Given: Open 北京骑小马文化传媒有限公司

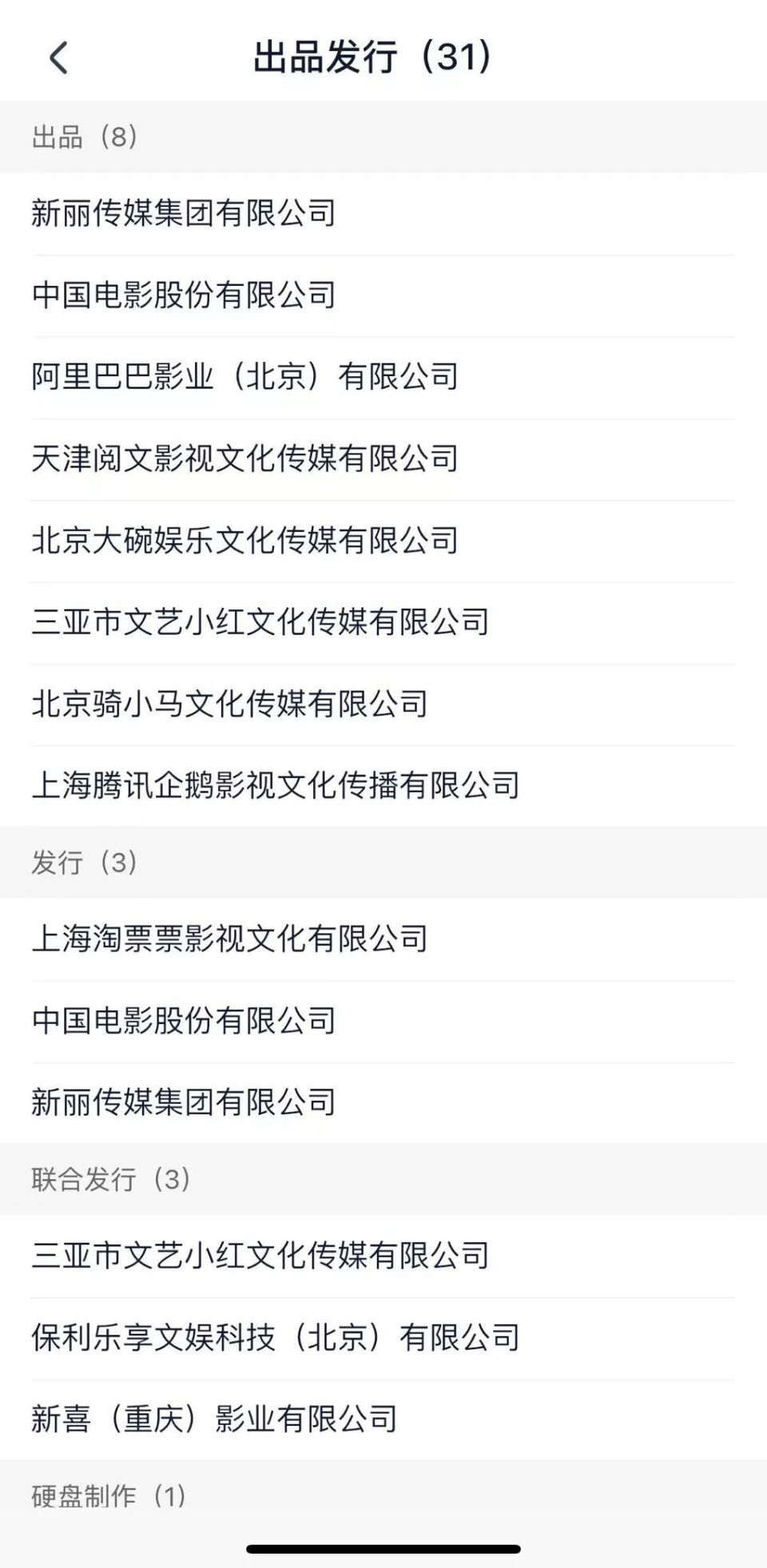Looking at the screenshot, I should (x=229, y=705).
